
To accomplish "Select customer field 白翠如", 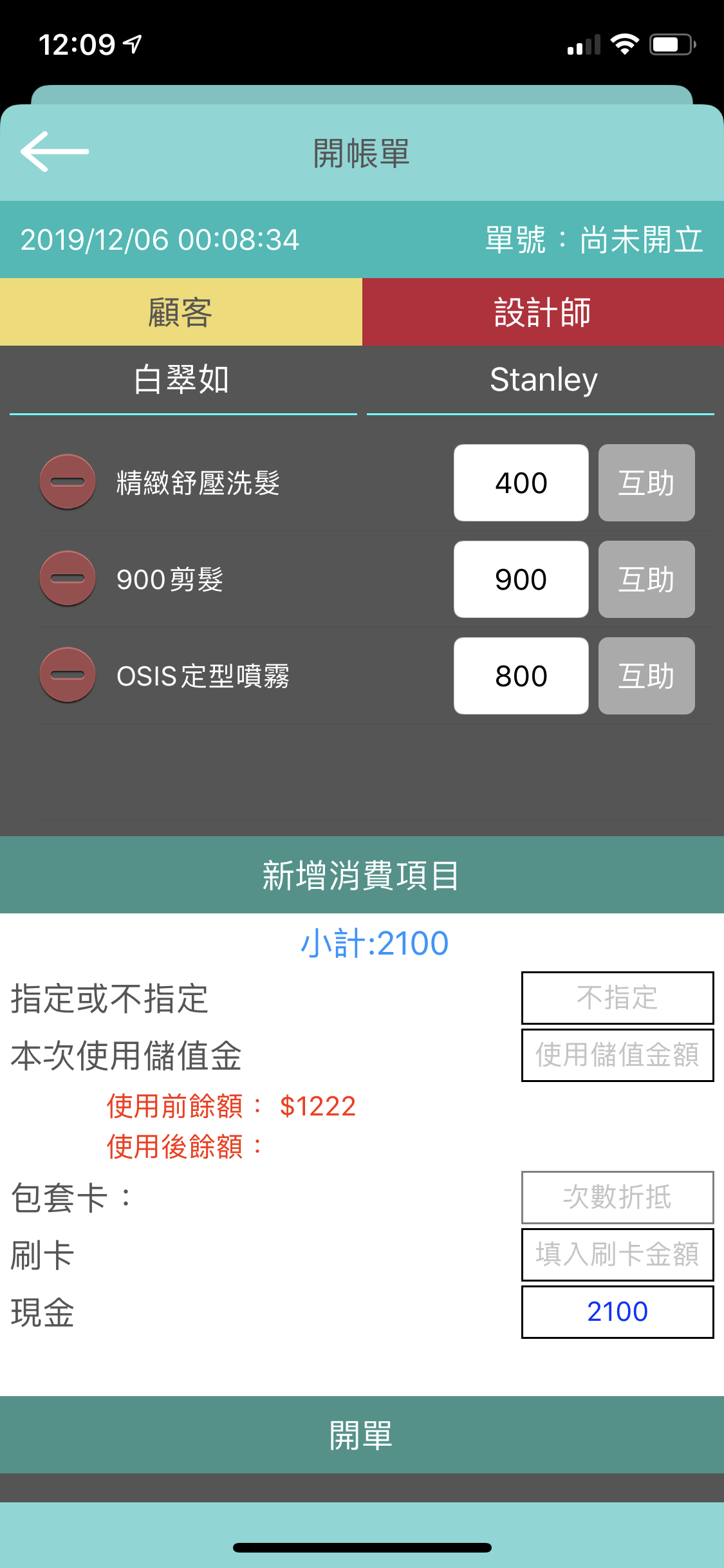I will (x=182, y=380).
